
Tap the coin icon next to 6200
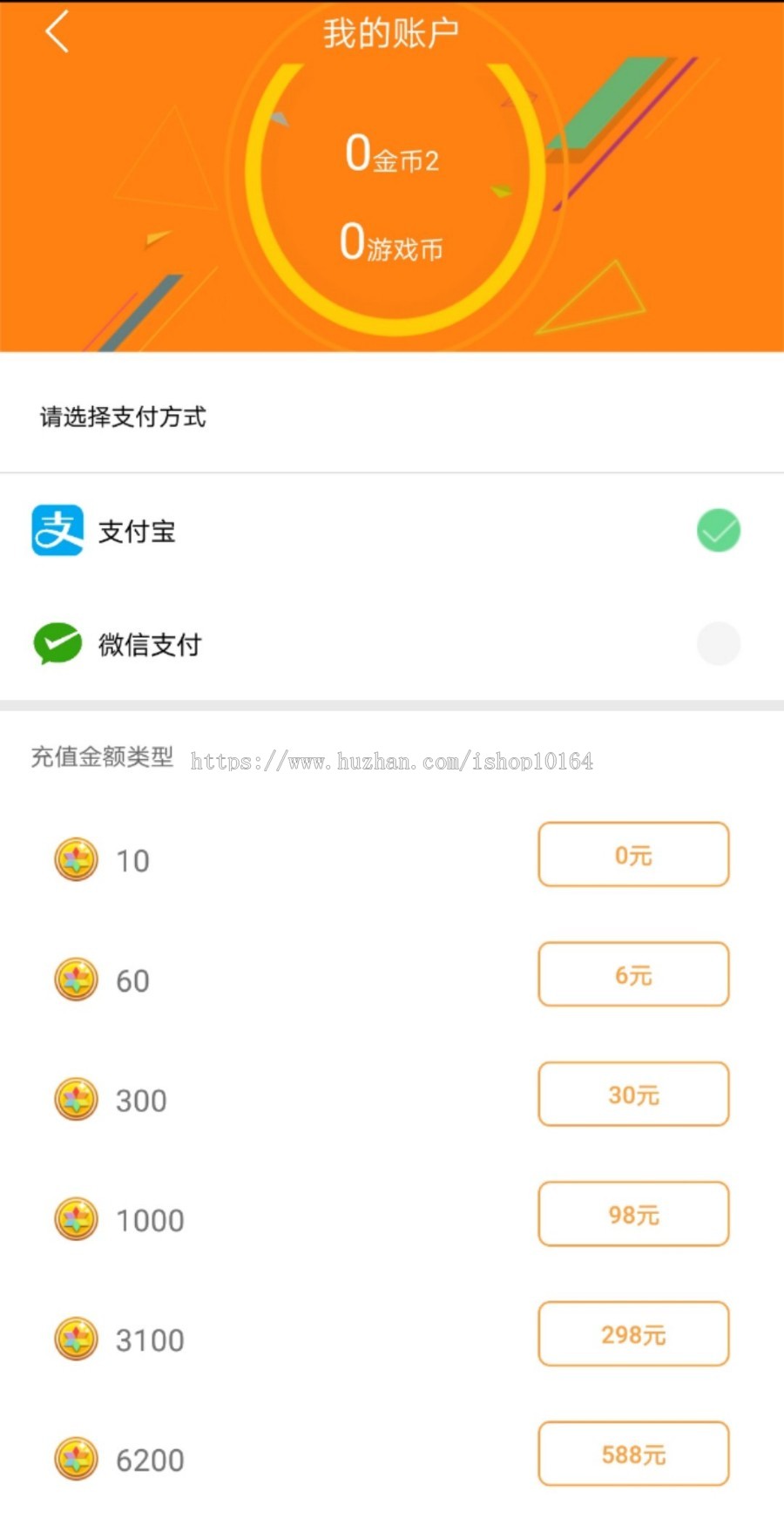(x=76, y=1459)
